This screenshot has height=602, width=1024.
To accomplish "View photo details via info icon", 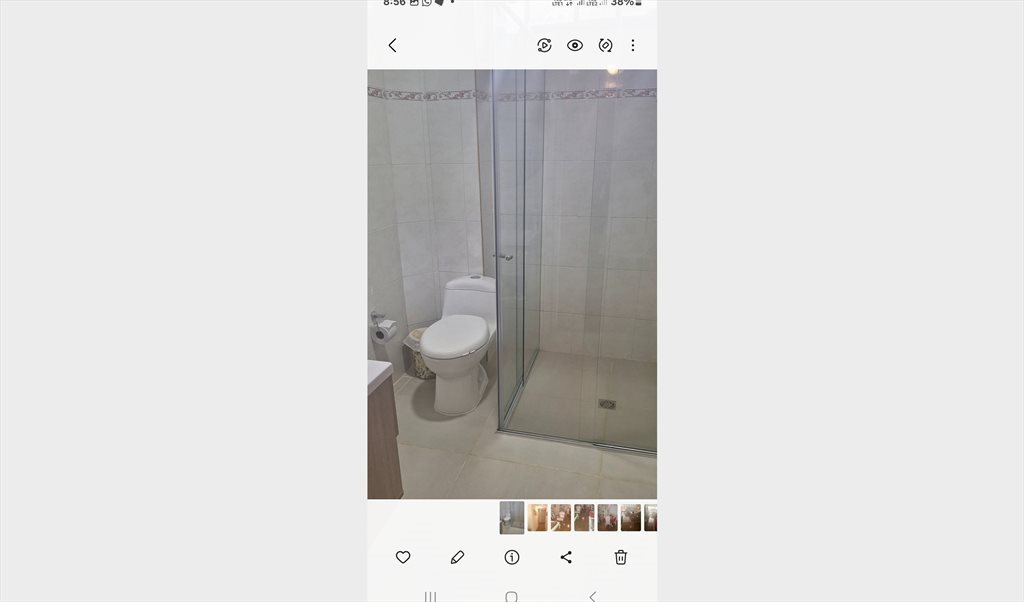I will 512,557.
